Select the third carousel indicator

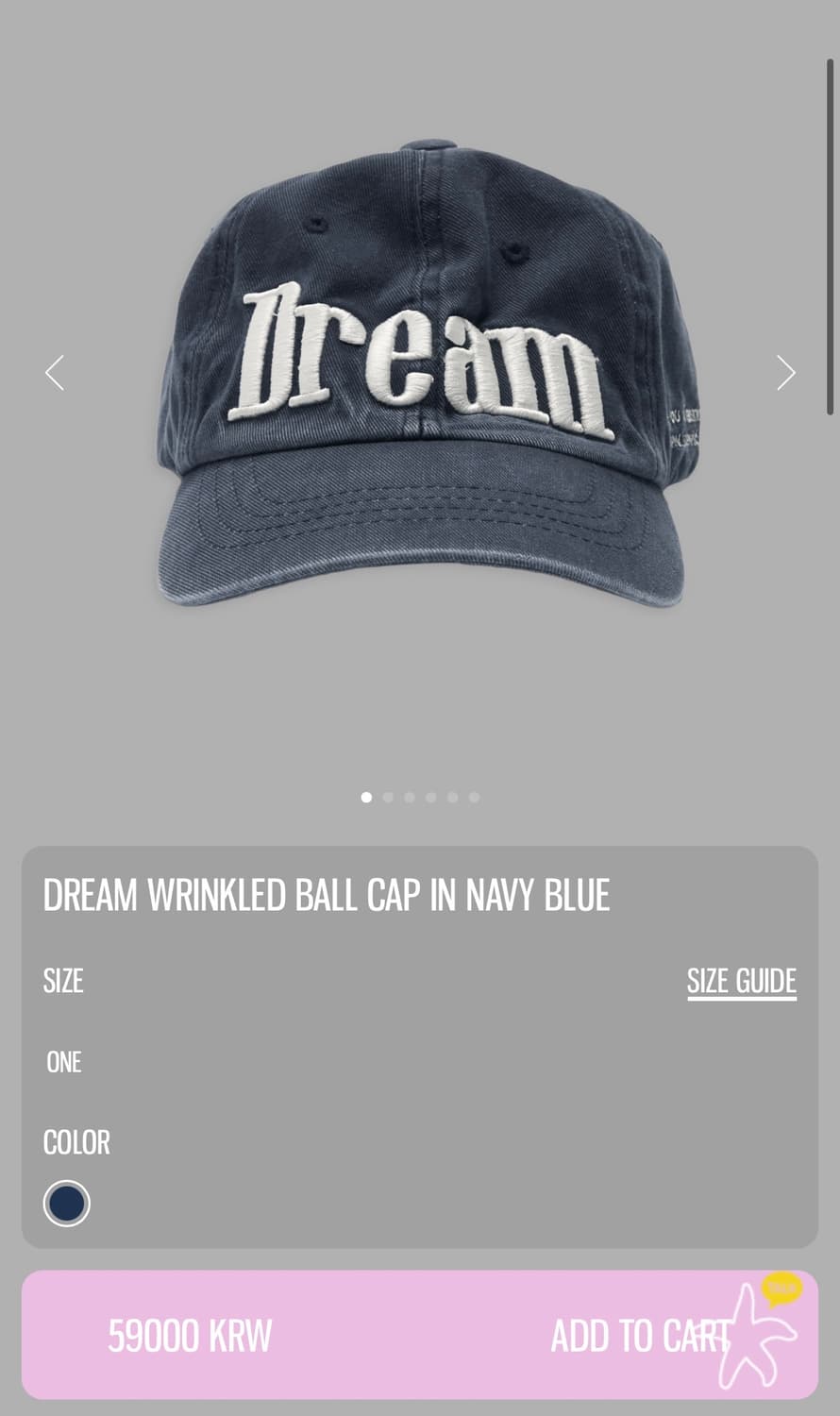tap(410, 797)
